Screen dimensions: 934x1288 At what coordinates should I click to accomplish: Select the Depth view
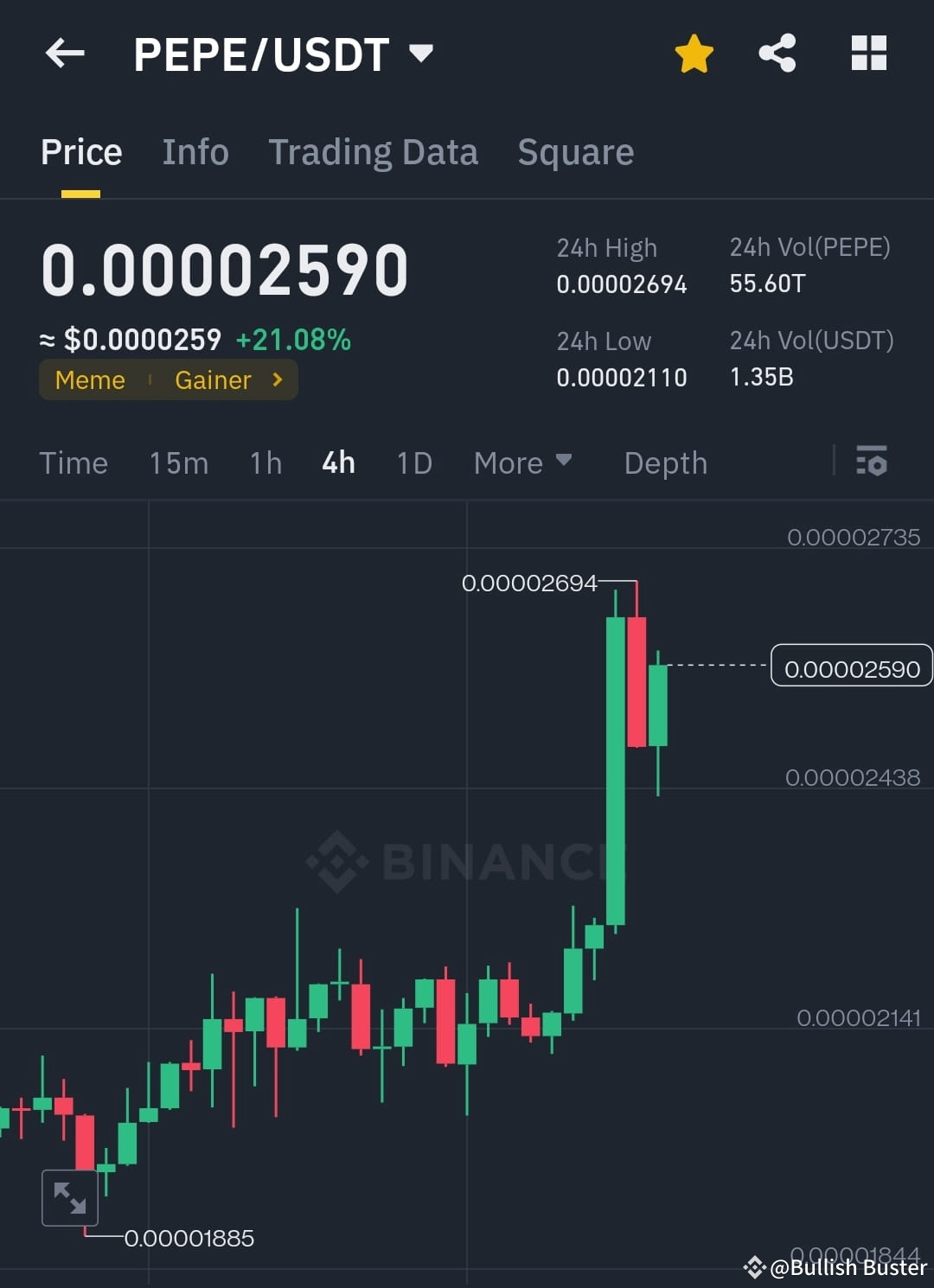(x=665, y=462)
